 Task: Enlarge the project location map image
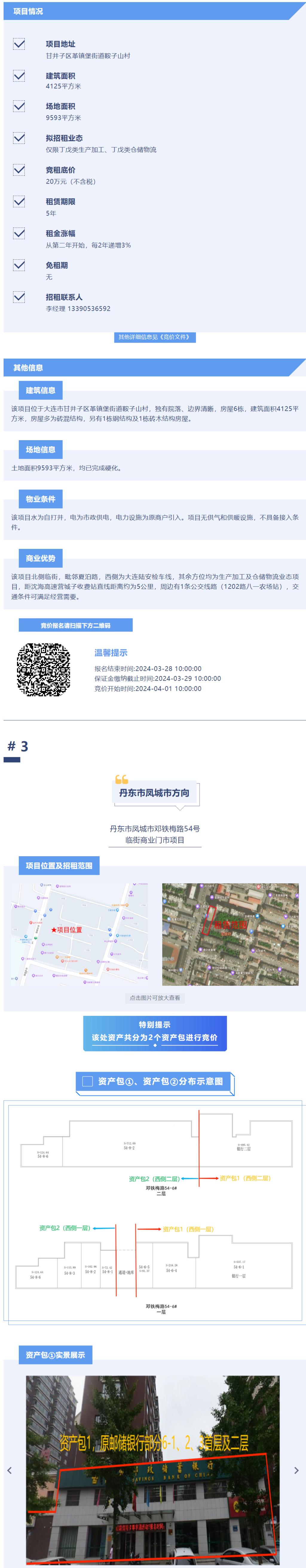[80, 934]
